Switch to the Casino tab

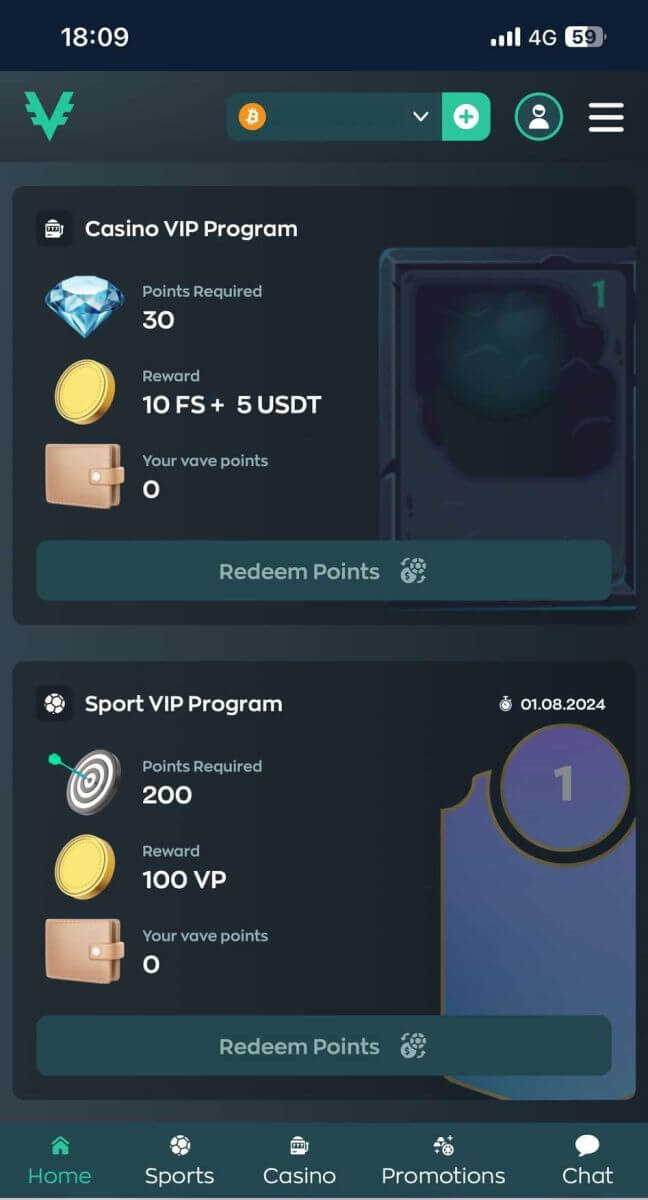[x=299, y=1162]
